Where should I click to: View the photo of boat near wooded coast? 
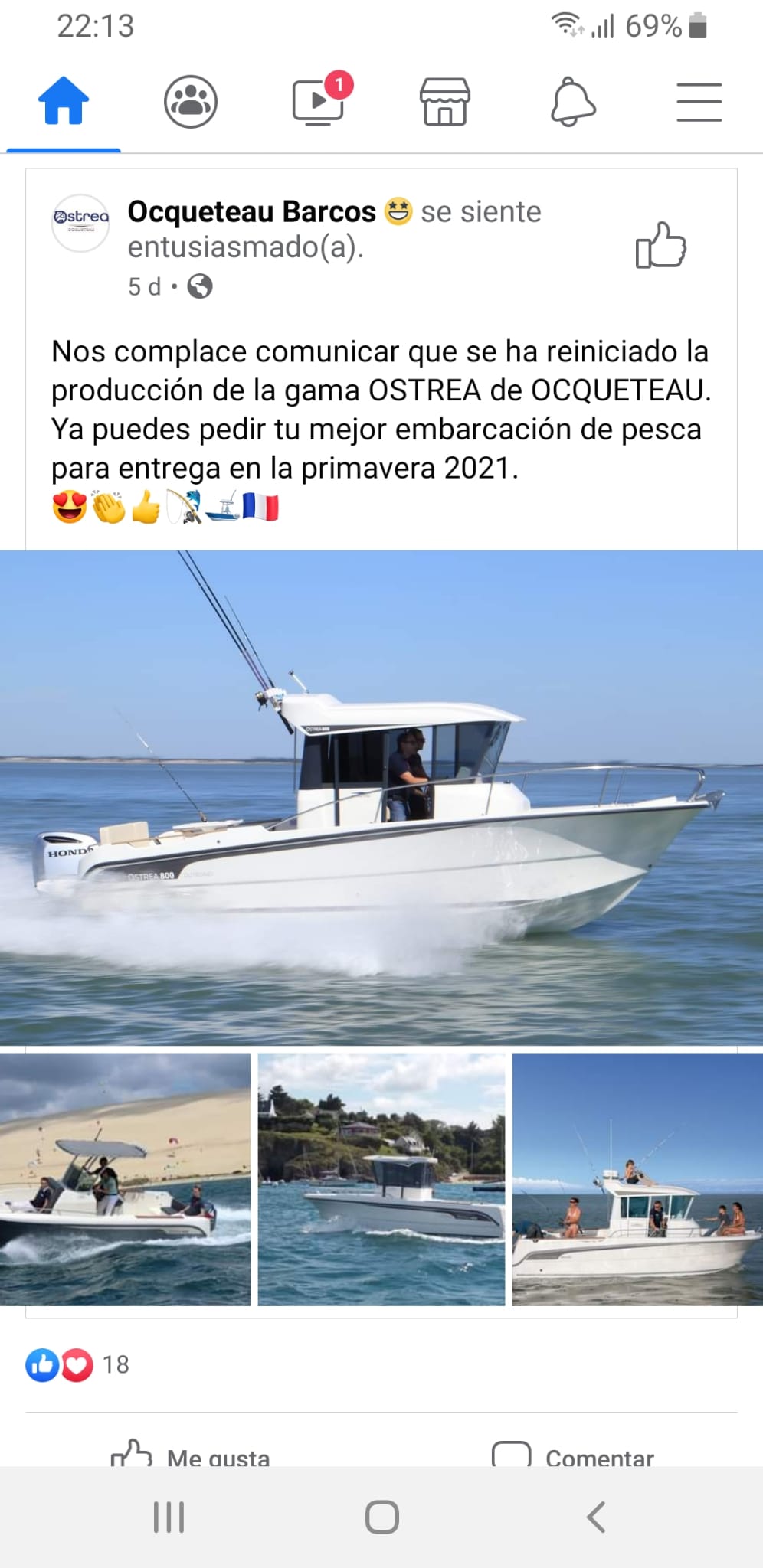381,1179
